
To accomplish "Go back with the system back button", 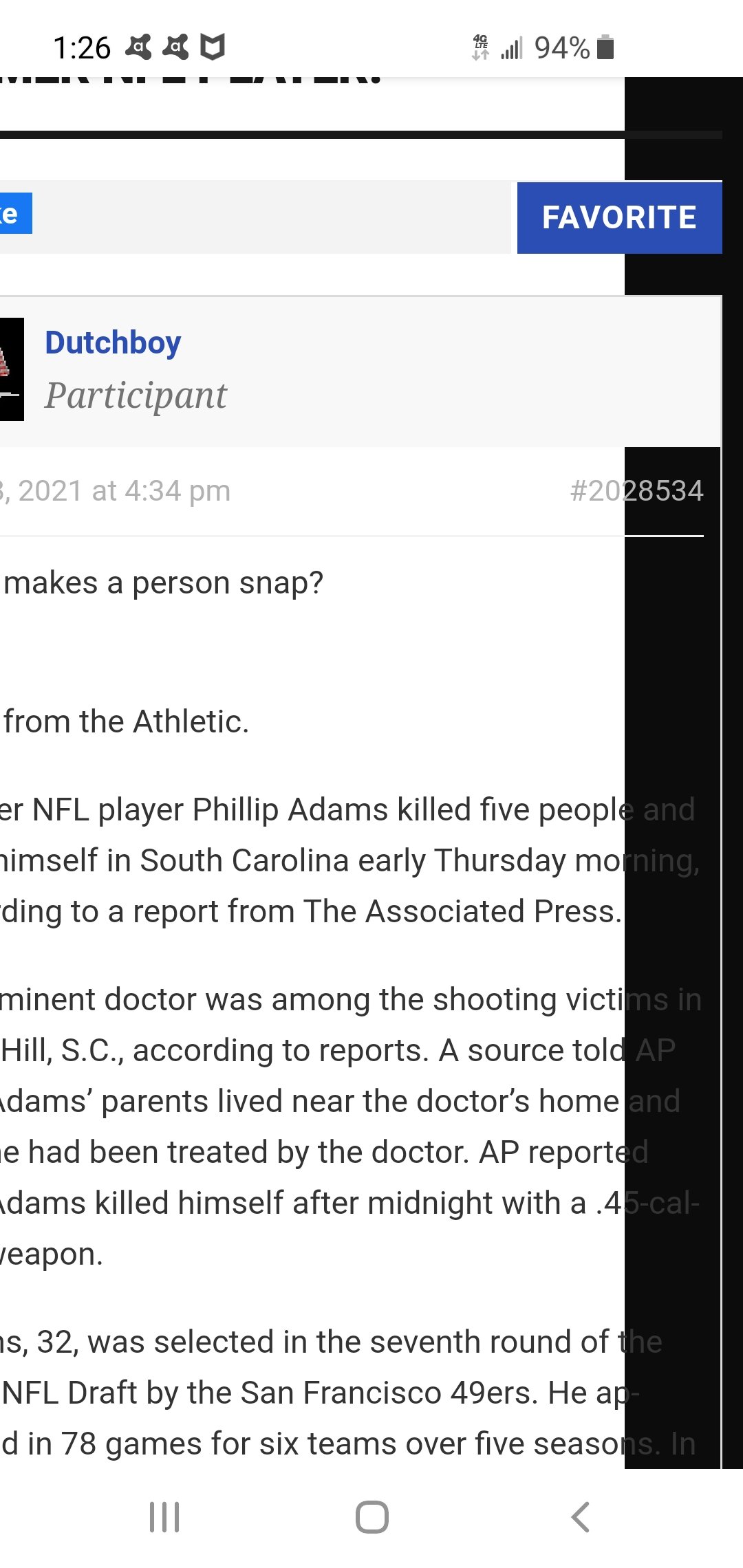I will 580,1516.
